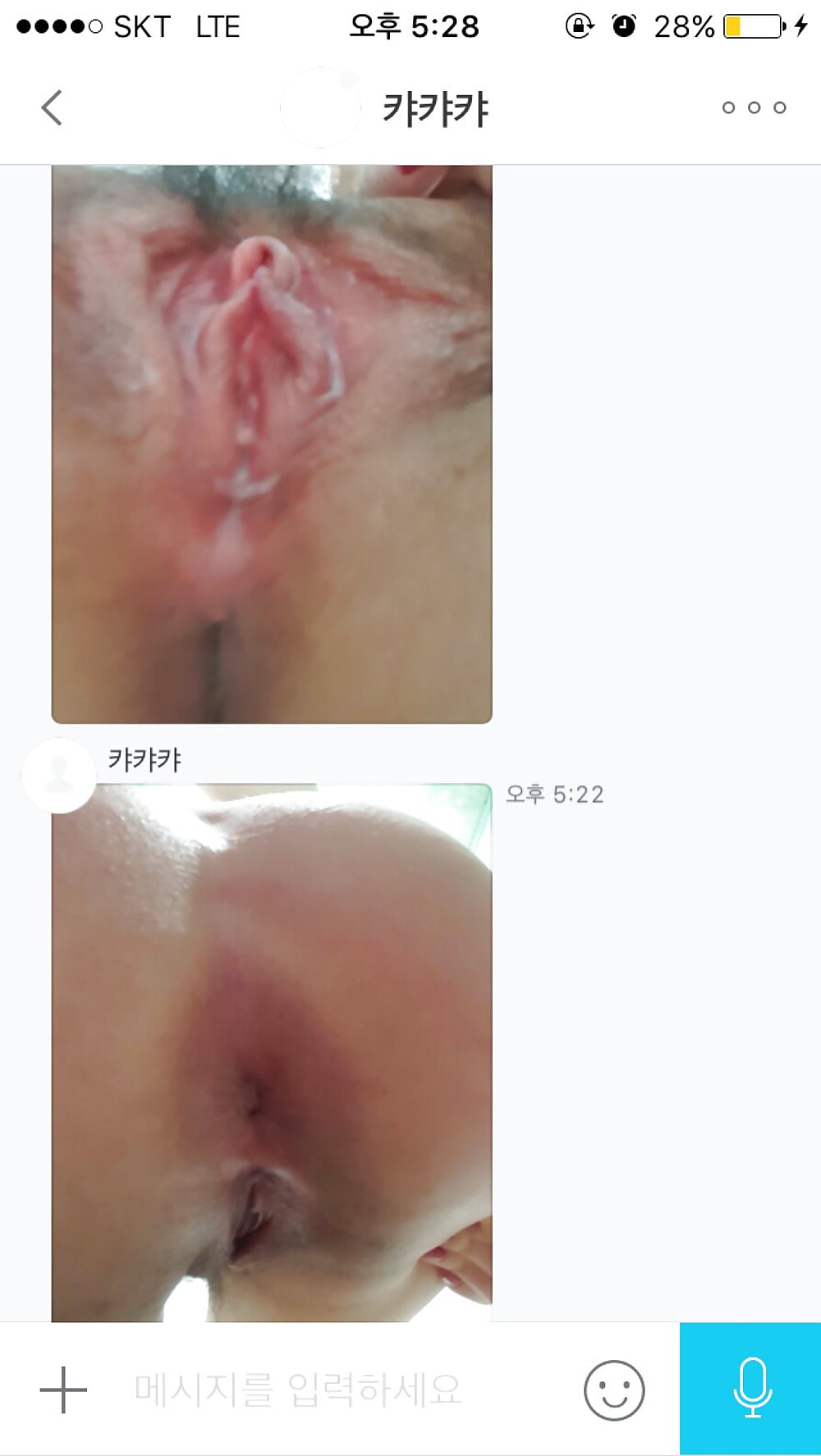Open the sender's profile avatar
The image size is (821, 1456).
pos(58,776)
